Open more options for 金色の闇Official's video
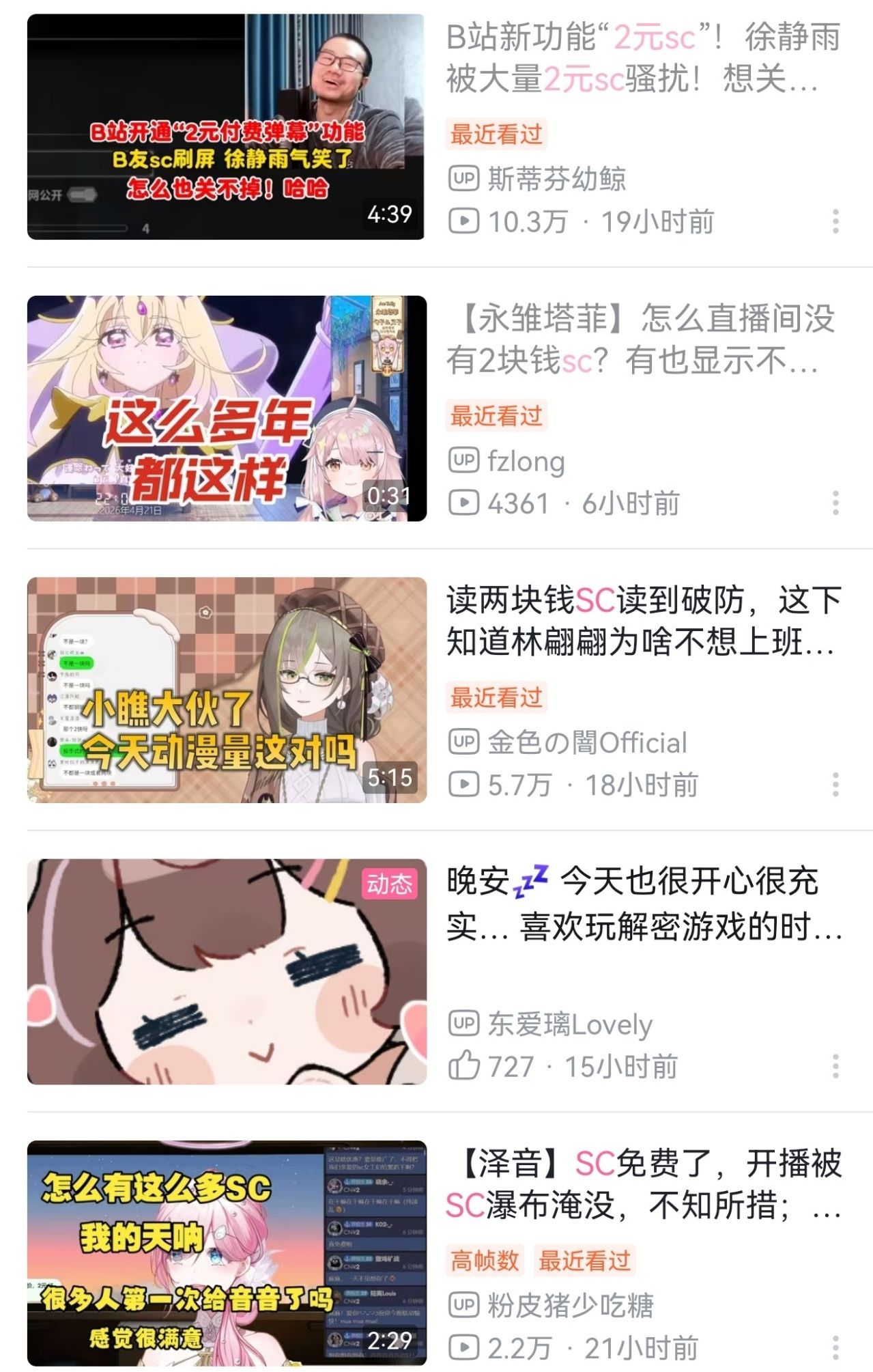This screenshot has width=873, height=1372. [x=835, y=785]
